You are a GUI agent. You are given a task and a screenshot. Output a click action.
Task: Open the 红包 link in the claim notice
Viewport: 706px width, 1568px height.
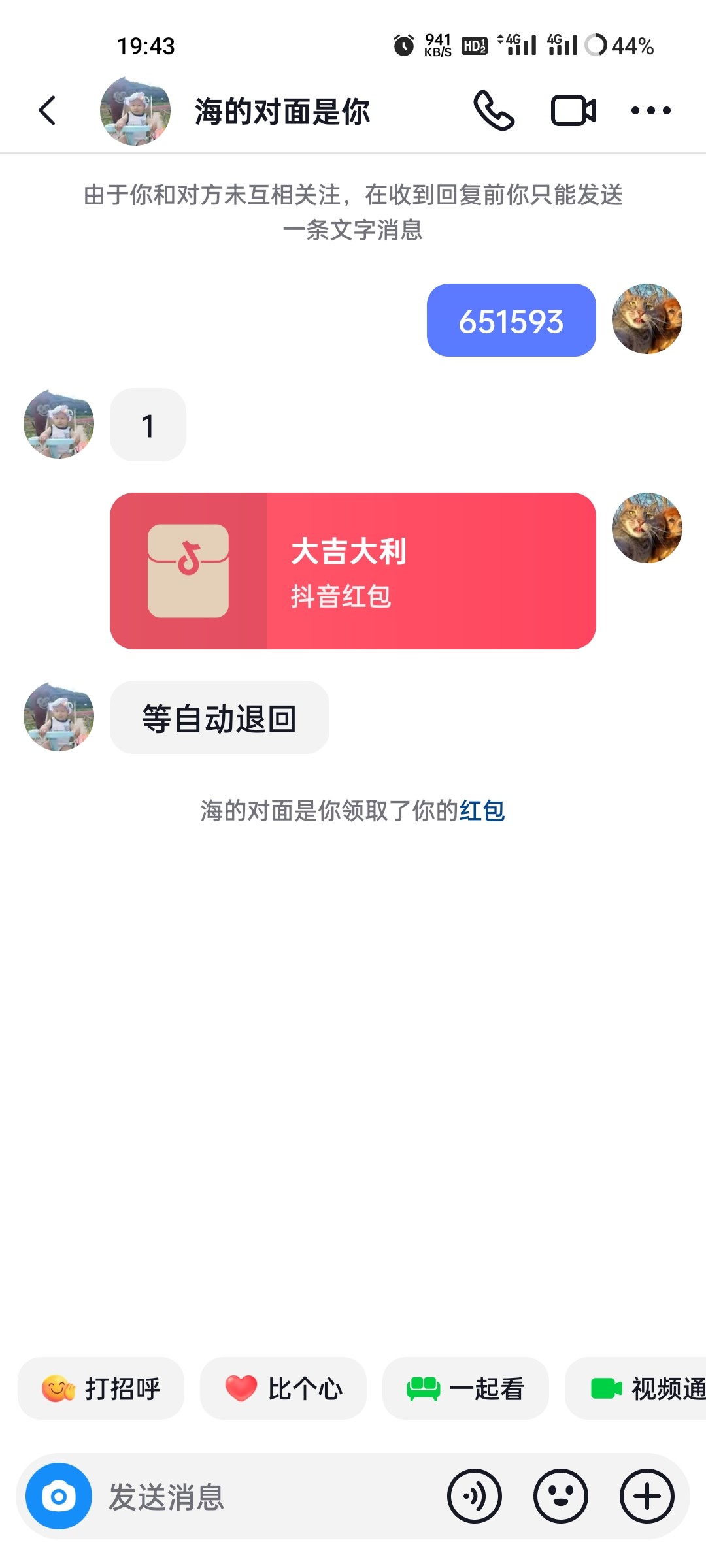pyautogui.click(x=482, y=811)
